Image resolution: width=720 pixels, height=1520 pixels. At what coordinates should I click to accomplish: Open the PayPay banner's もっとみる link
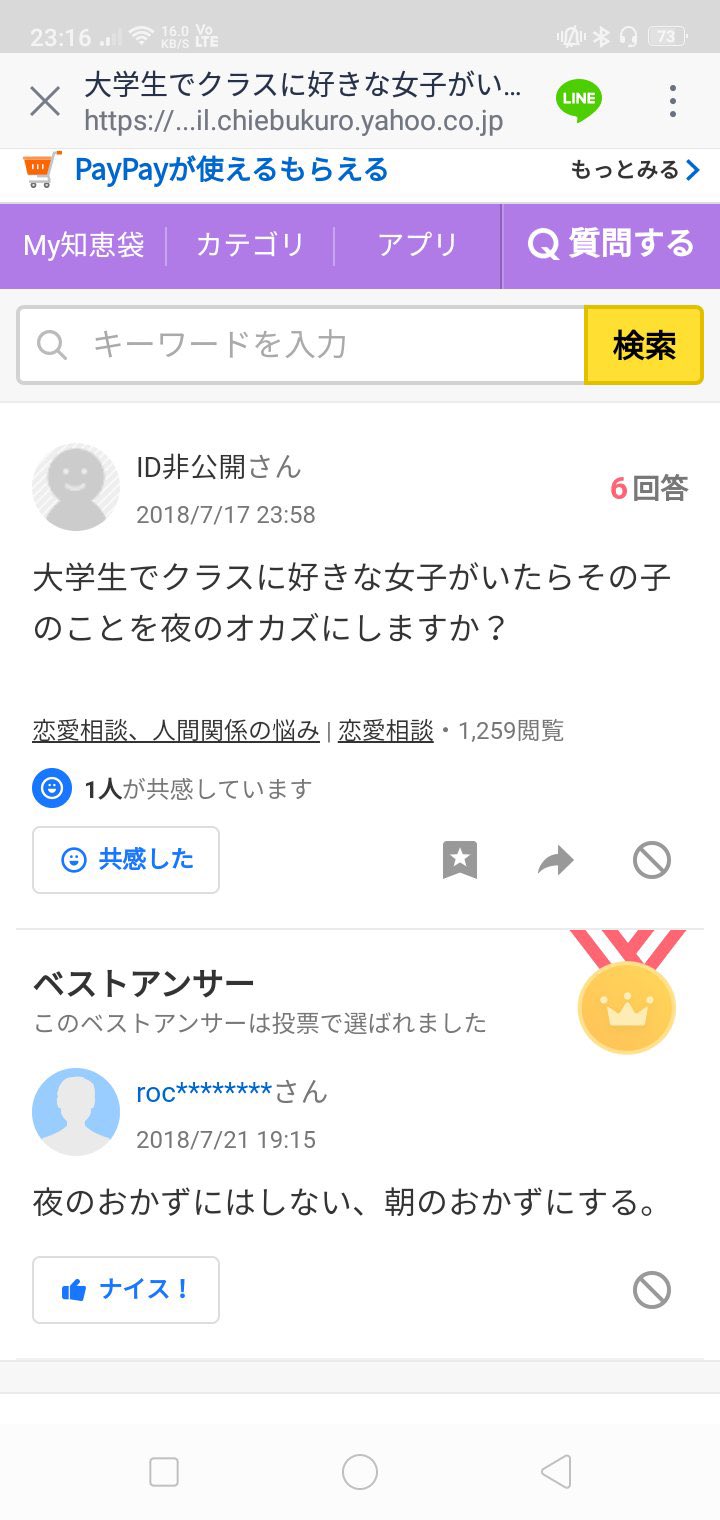pyautogui.click(x=635, y=170)
